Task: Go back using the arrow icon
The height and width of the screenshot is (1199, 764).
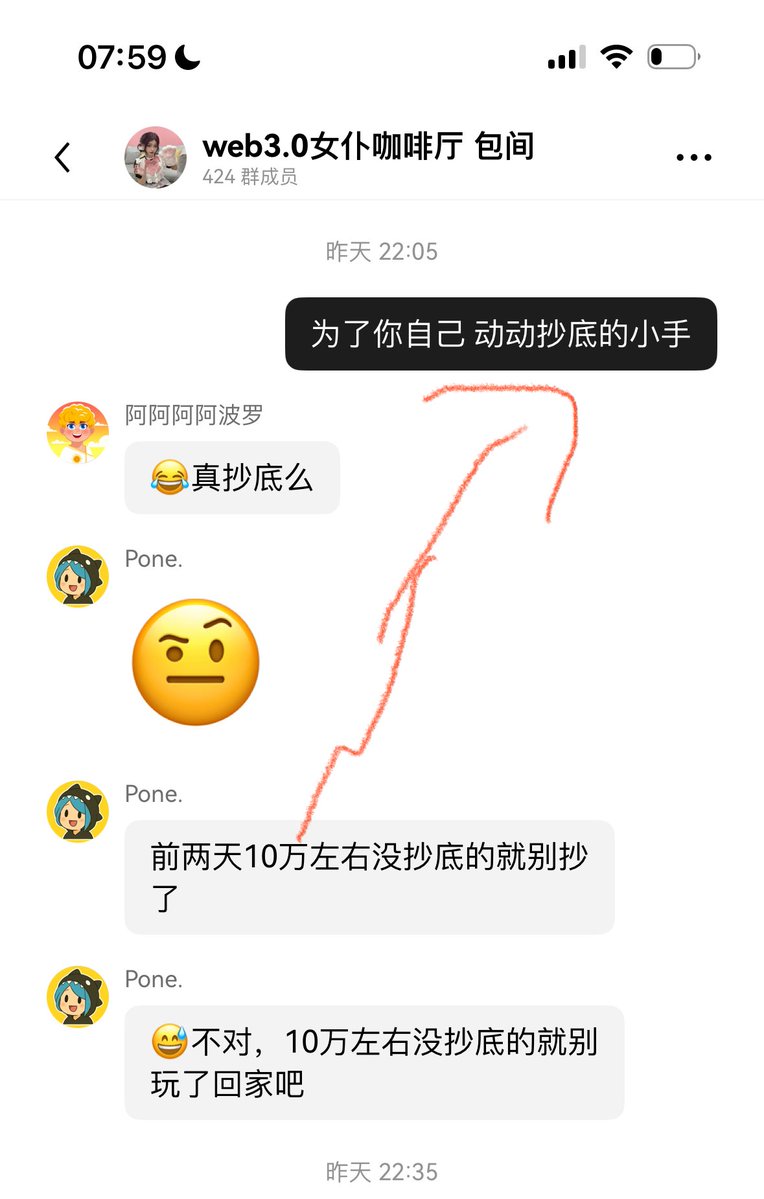Action: point(63,157)
